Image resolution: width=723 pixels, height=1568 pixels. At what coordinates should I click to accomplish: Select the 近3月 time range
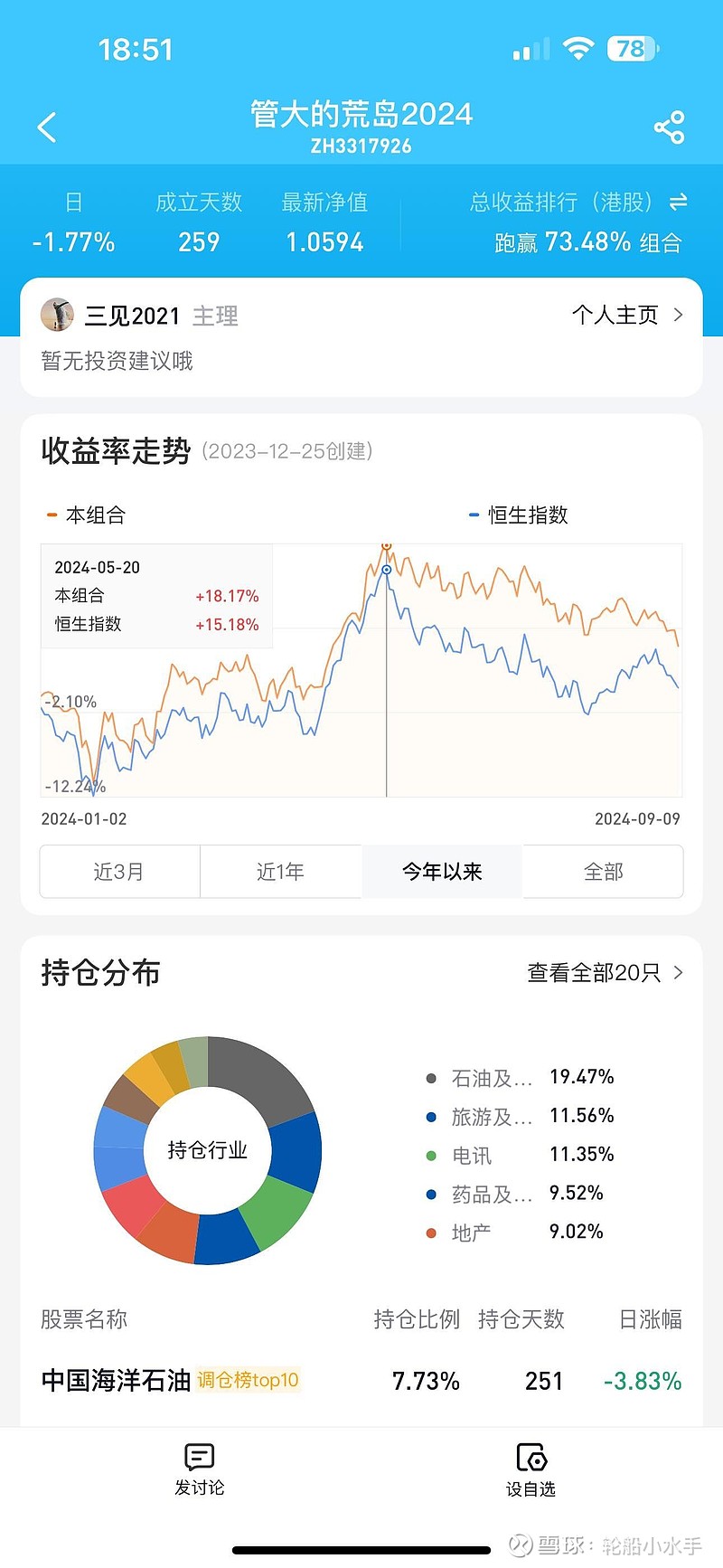pyautogui.click(x=119, y=872)
